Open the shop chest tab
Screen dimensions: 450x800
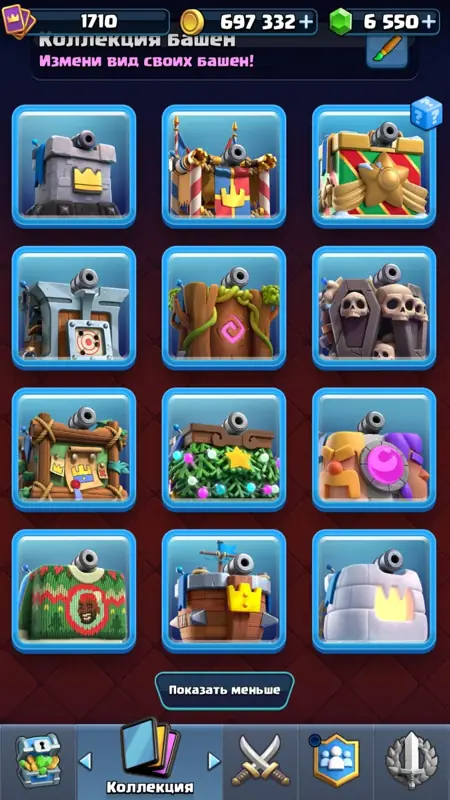(x=38, y=762)
